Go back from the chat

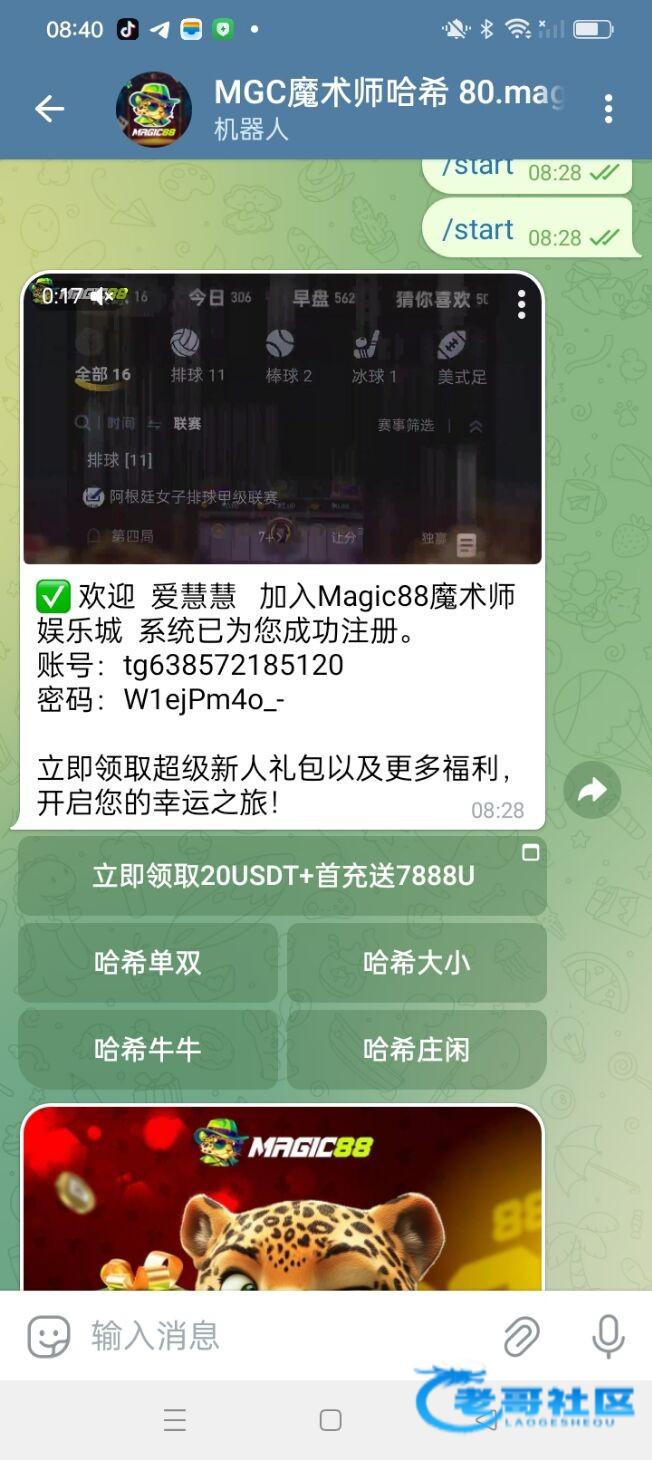coord(49,109)
